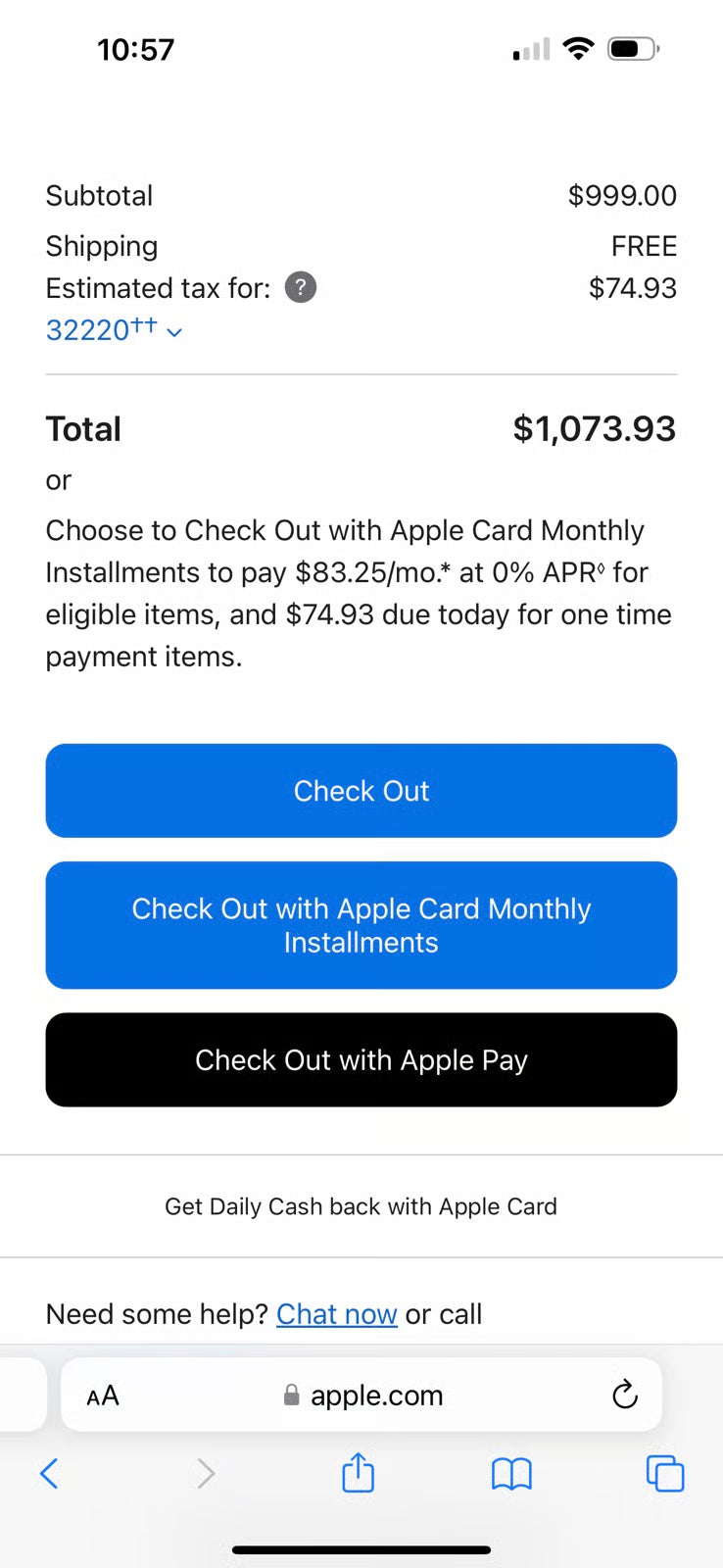Open Safari bookmarks
723x1568 pixels.
point(511,1473)
